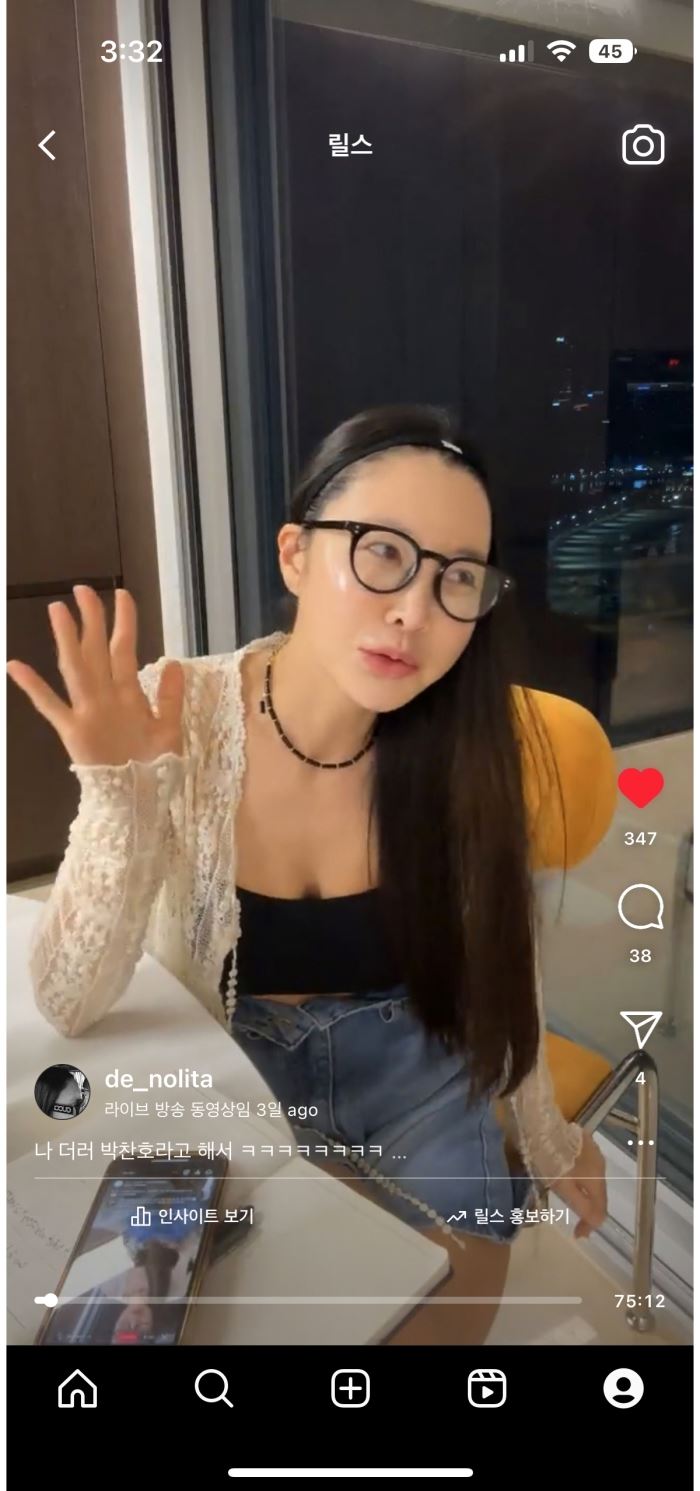Screen dimensions: 700x1491
Task: Switch to the Search tab
Action: point(213,1389)
